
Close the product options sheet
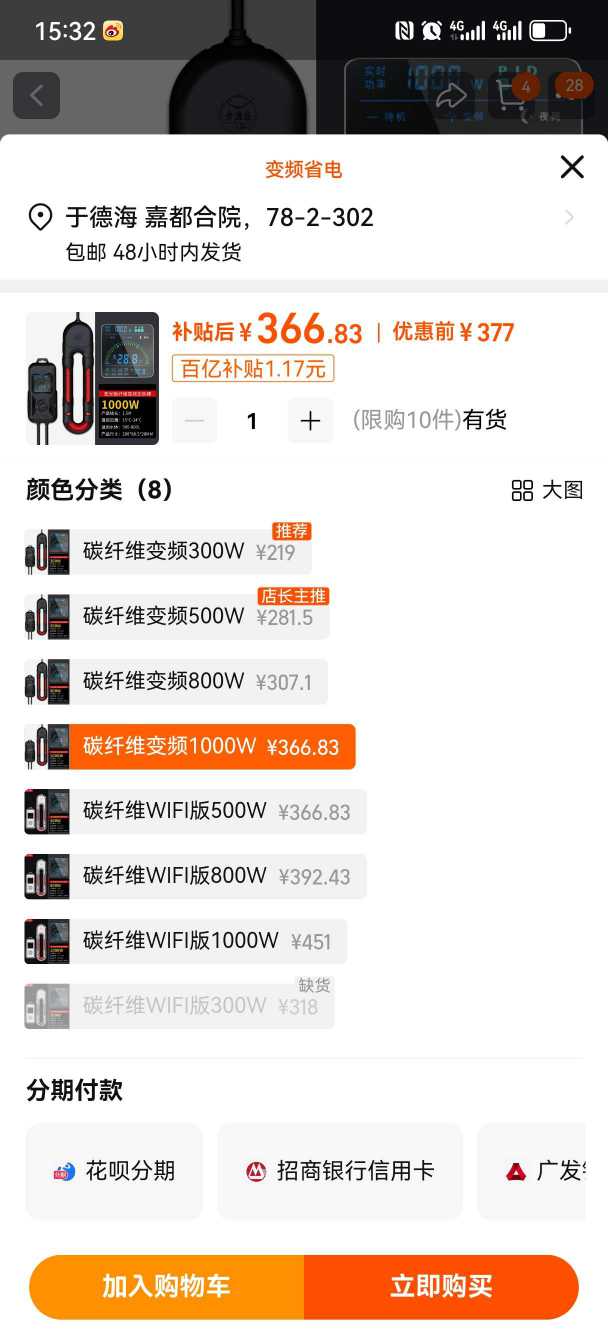572,167
